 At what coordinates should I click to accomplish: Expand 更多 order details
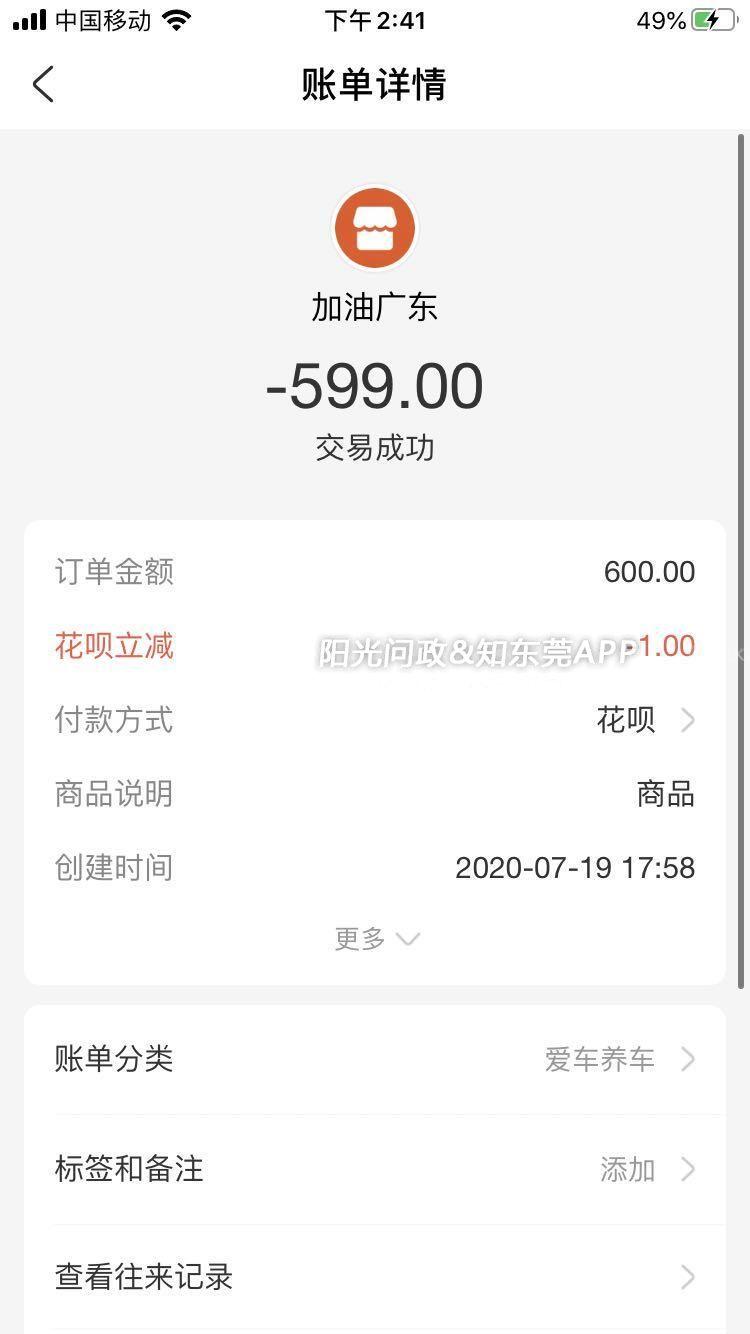[376, 939]
